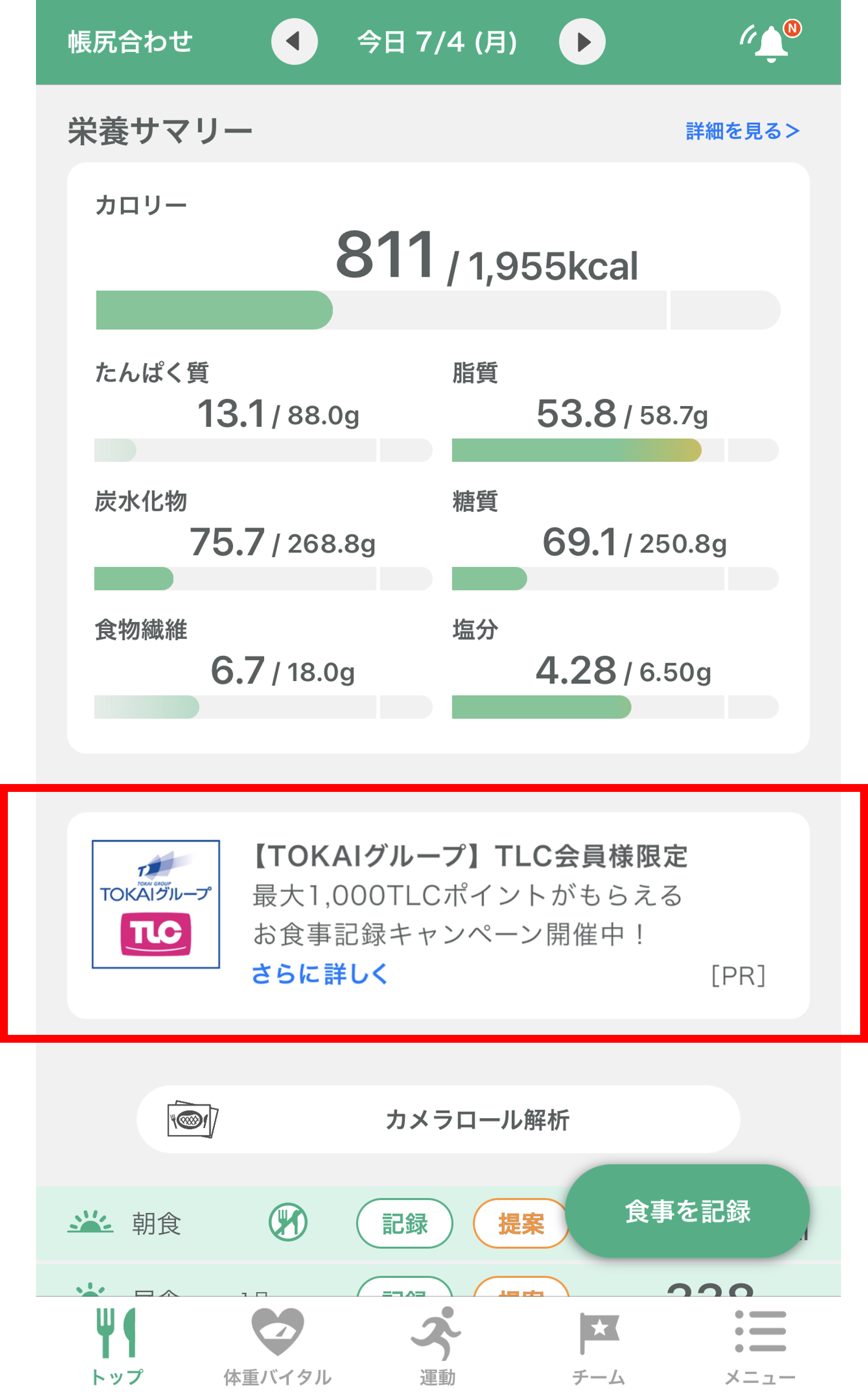Tap the skipped-meal icon beside 朝食

point(288,1222)
